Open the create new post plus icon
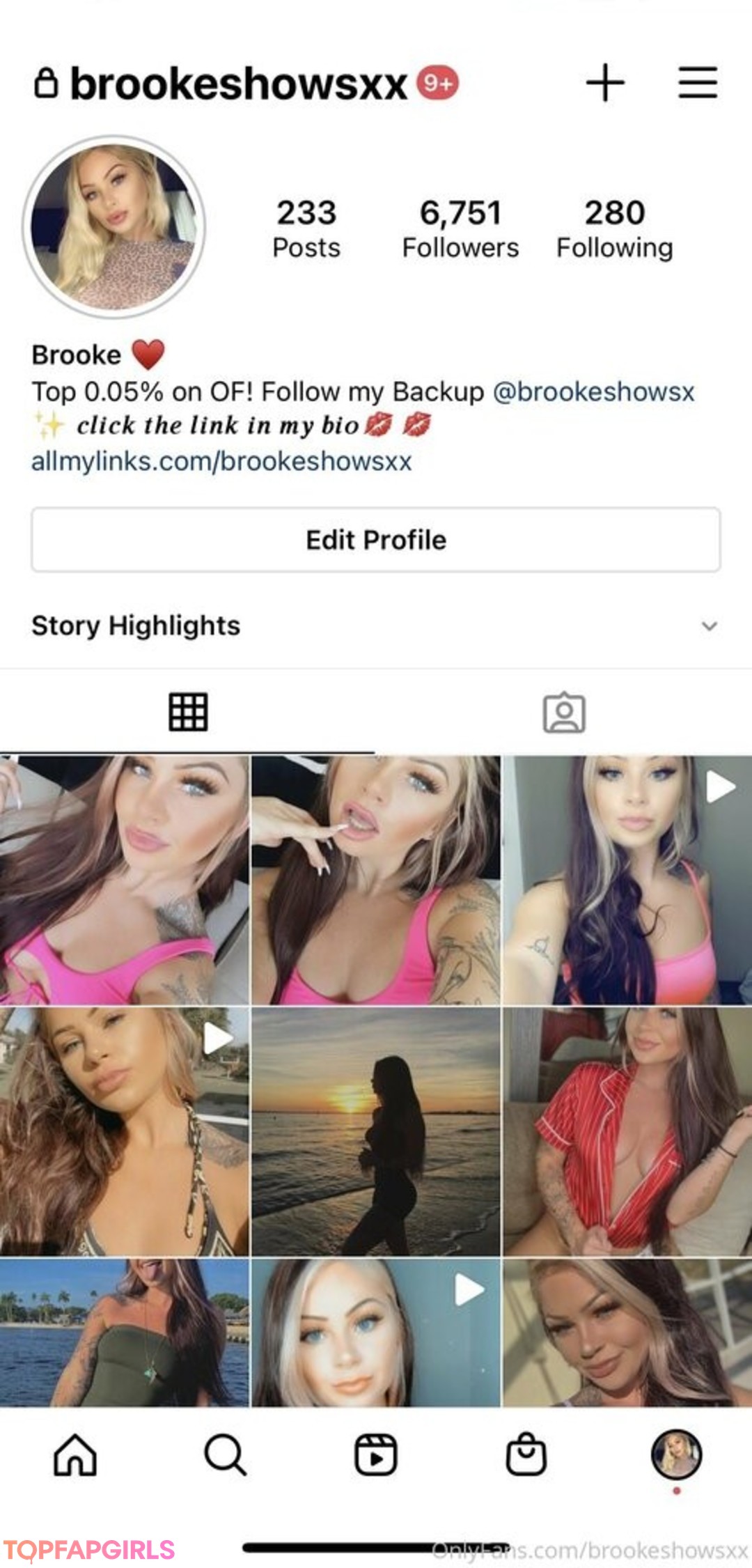Screen dimensions: 752x1568 (604, 83)
